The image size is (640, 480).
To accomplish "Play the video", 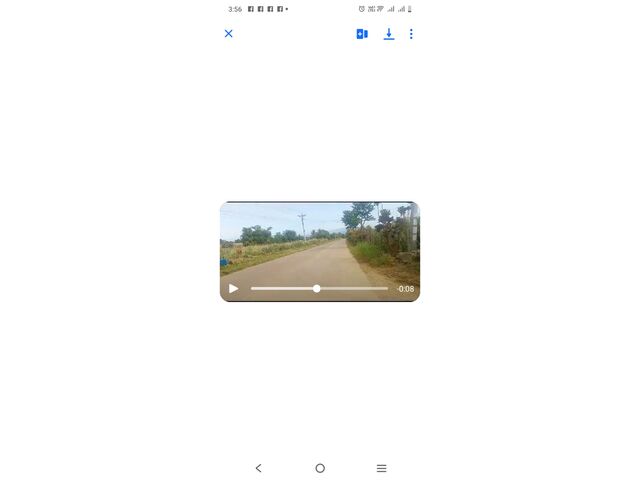I will click(233, 289).
